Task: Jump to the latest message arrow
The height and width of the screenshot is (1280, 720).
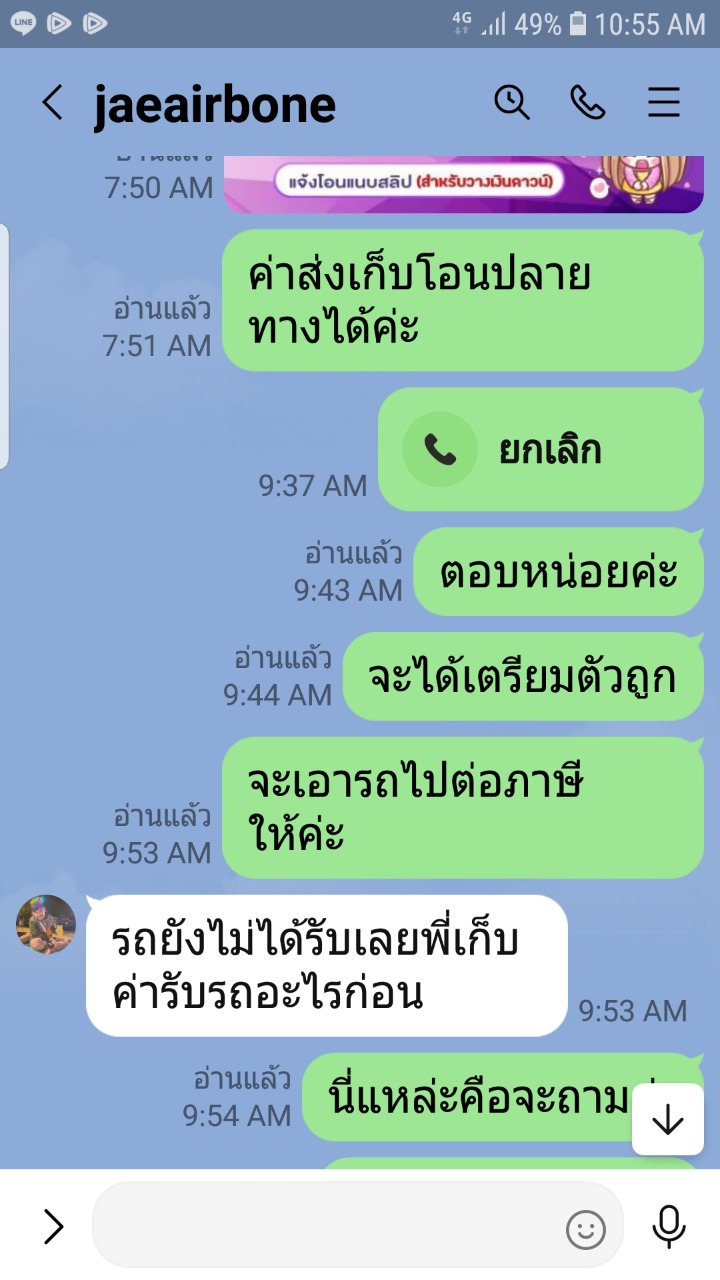Action: [667, 1120]
